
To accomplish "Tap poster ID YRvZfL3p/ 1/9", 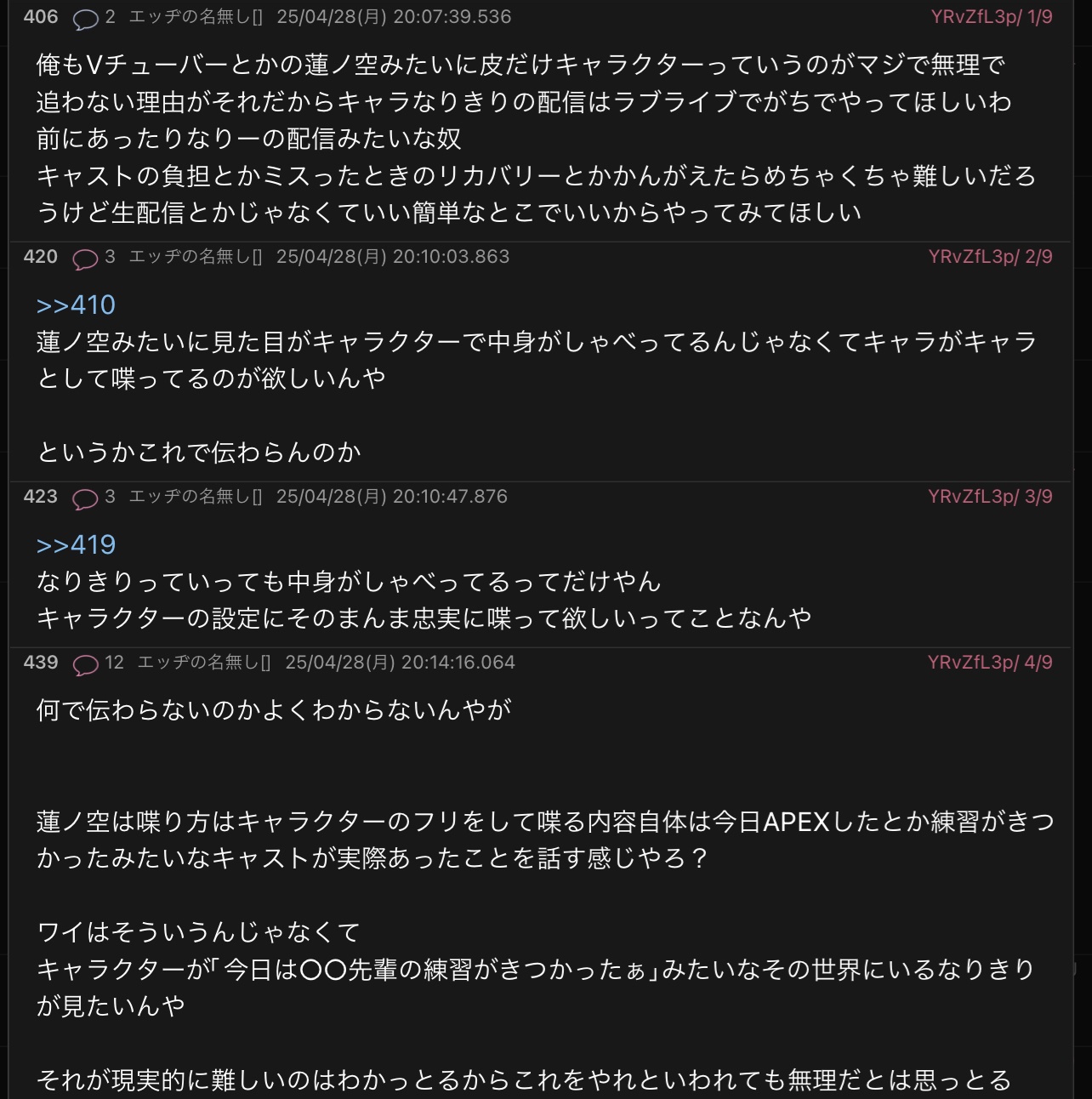I will point(991,17).
